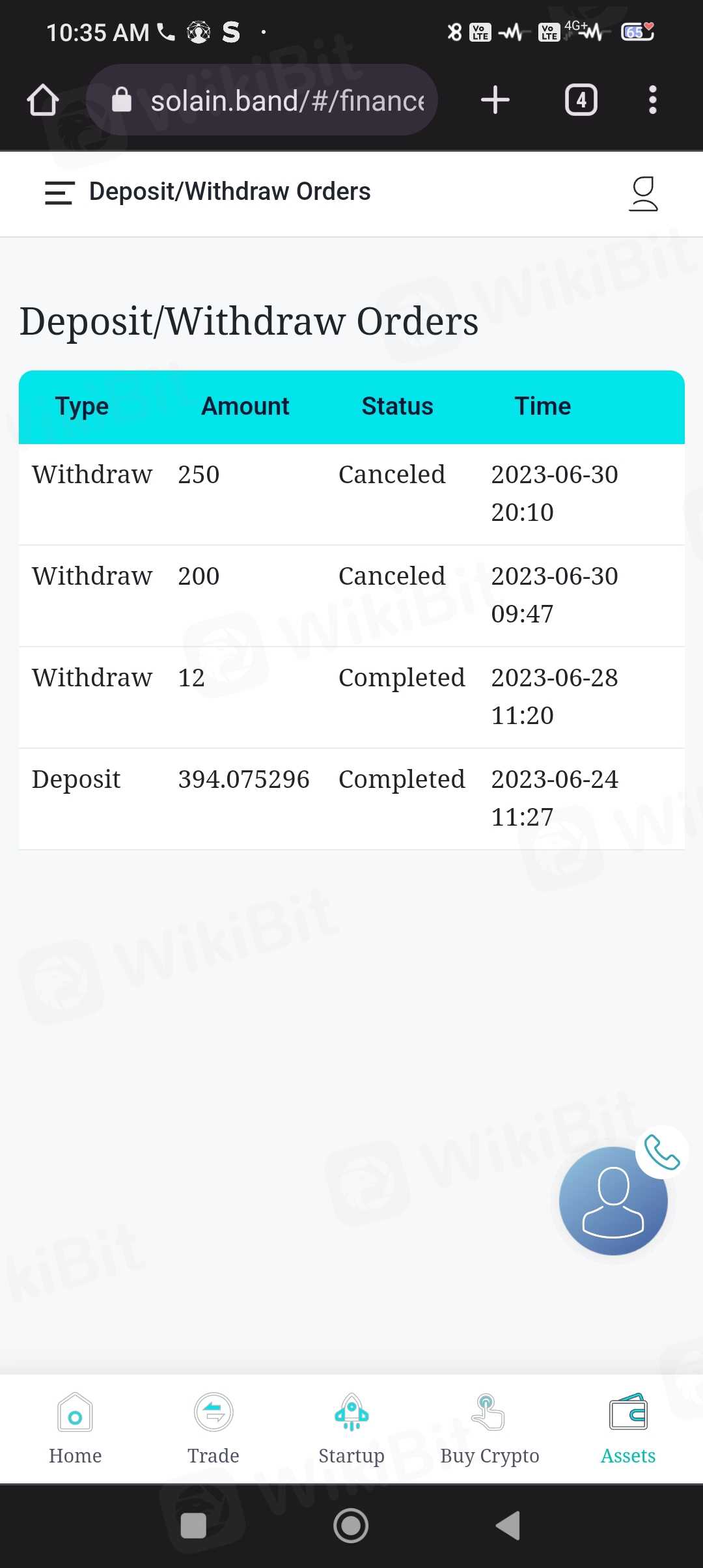
Task: Tap the browser home button
Action: pos(43,100)
